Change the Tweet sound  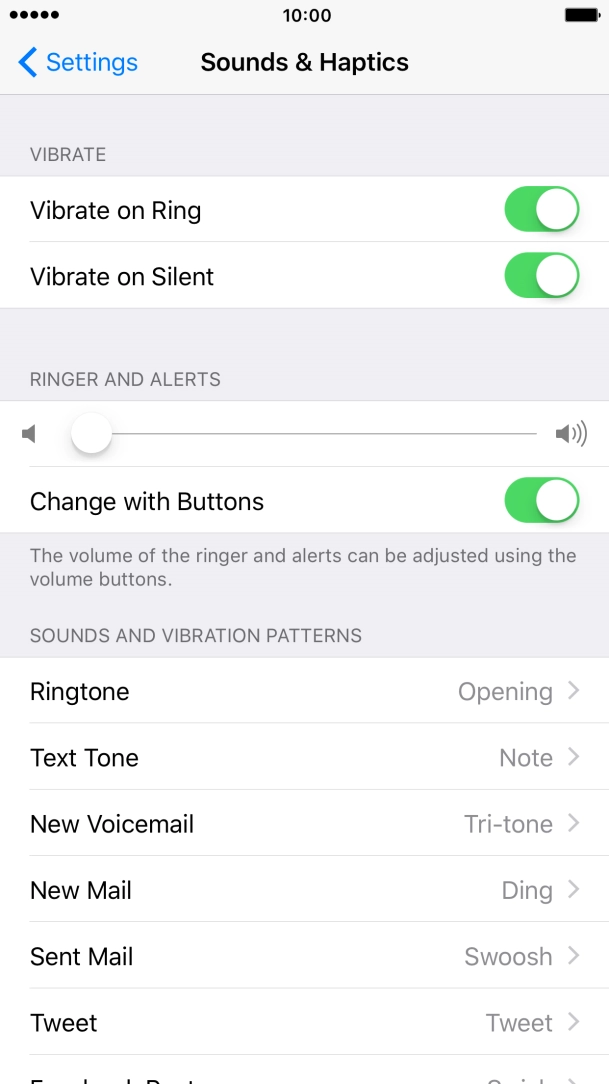tap(304, 1022)
